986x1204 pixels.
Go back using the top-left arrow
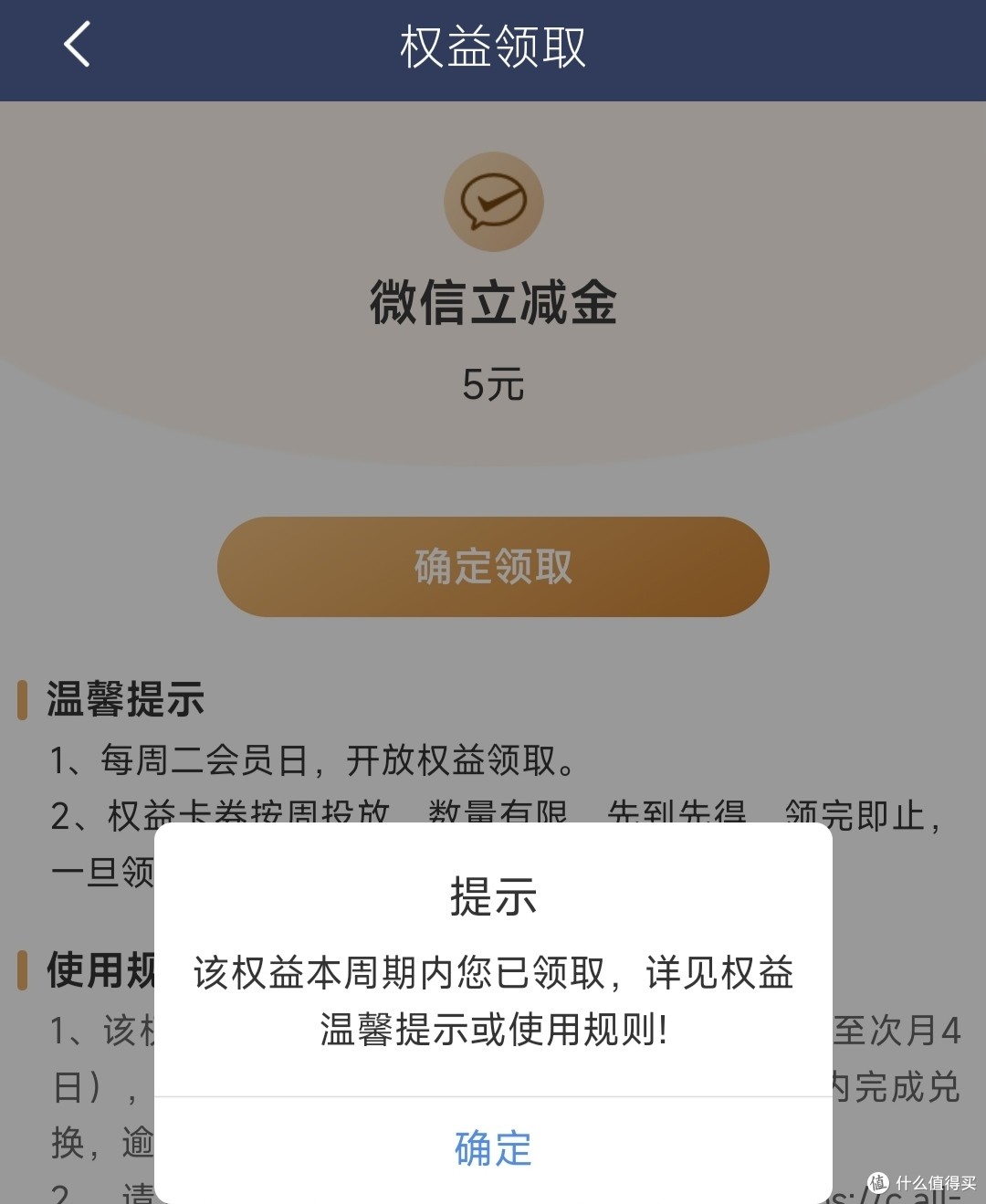tap(78, 45)
